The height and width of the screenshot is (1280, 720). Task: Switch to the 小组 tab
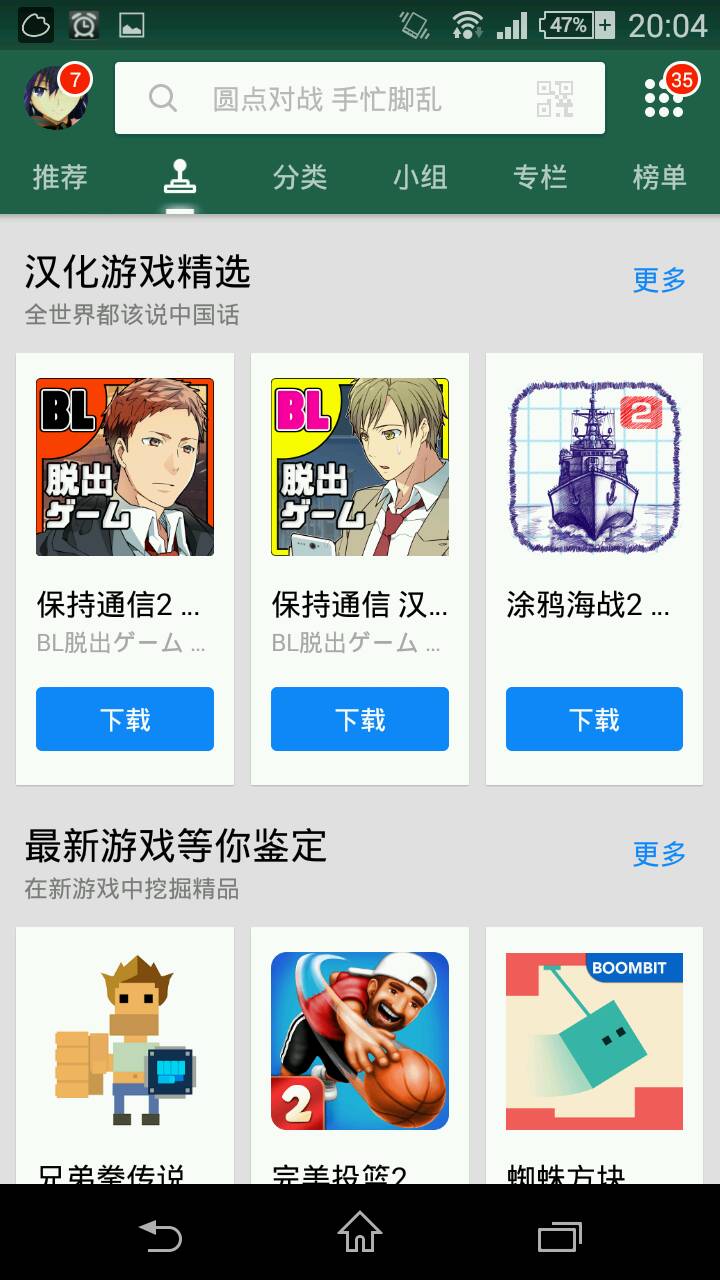click(420, 177)
